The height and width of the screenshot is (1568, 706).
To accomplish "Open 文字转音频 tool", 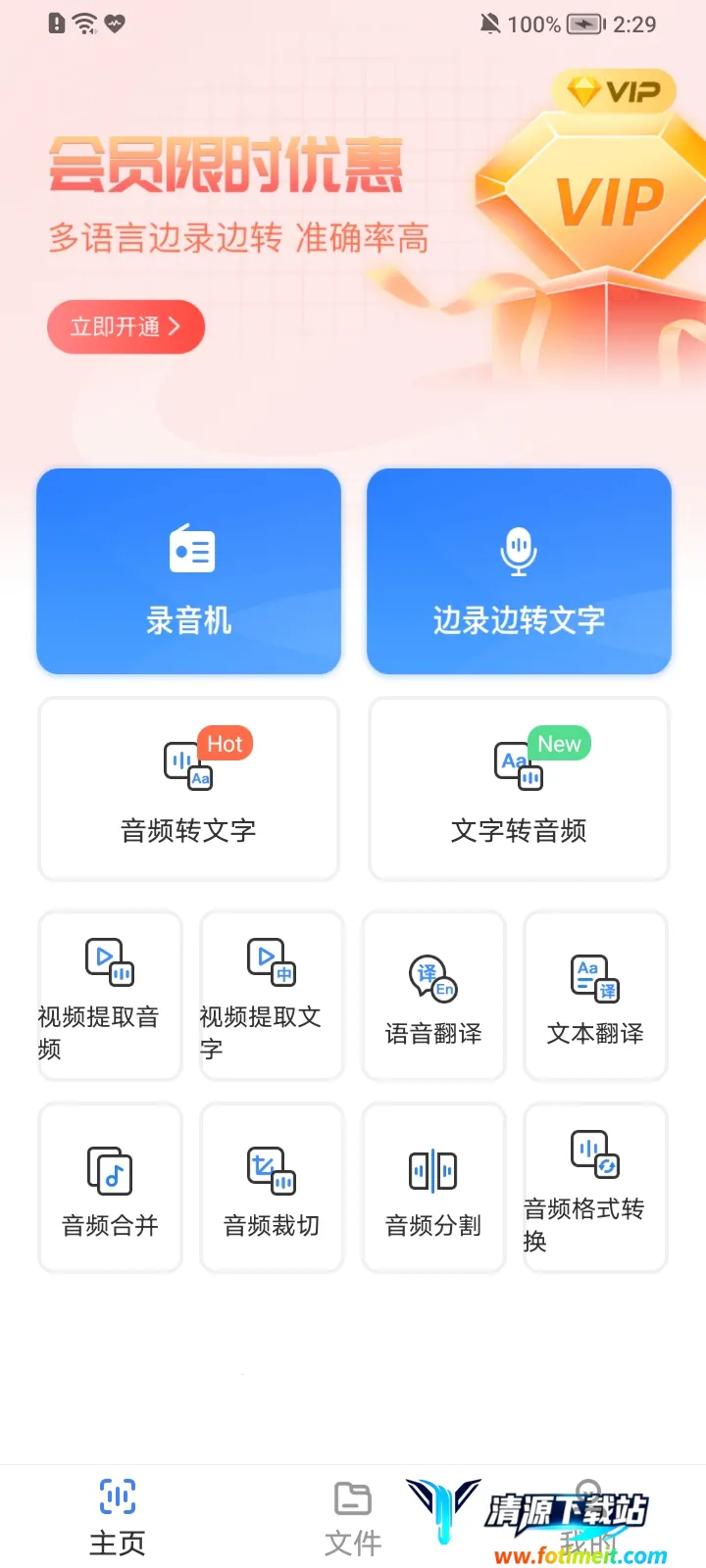I will (519, 789).
